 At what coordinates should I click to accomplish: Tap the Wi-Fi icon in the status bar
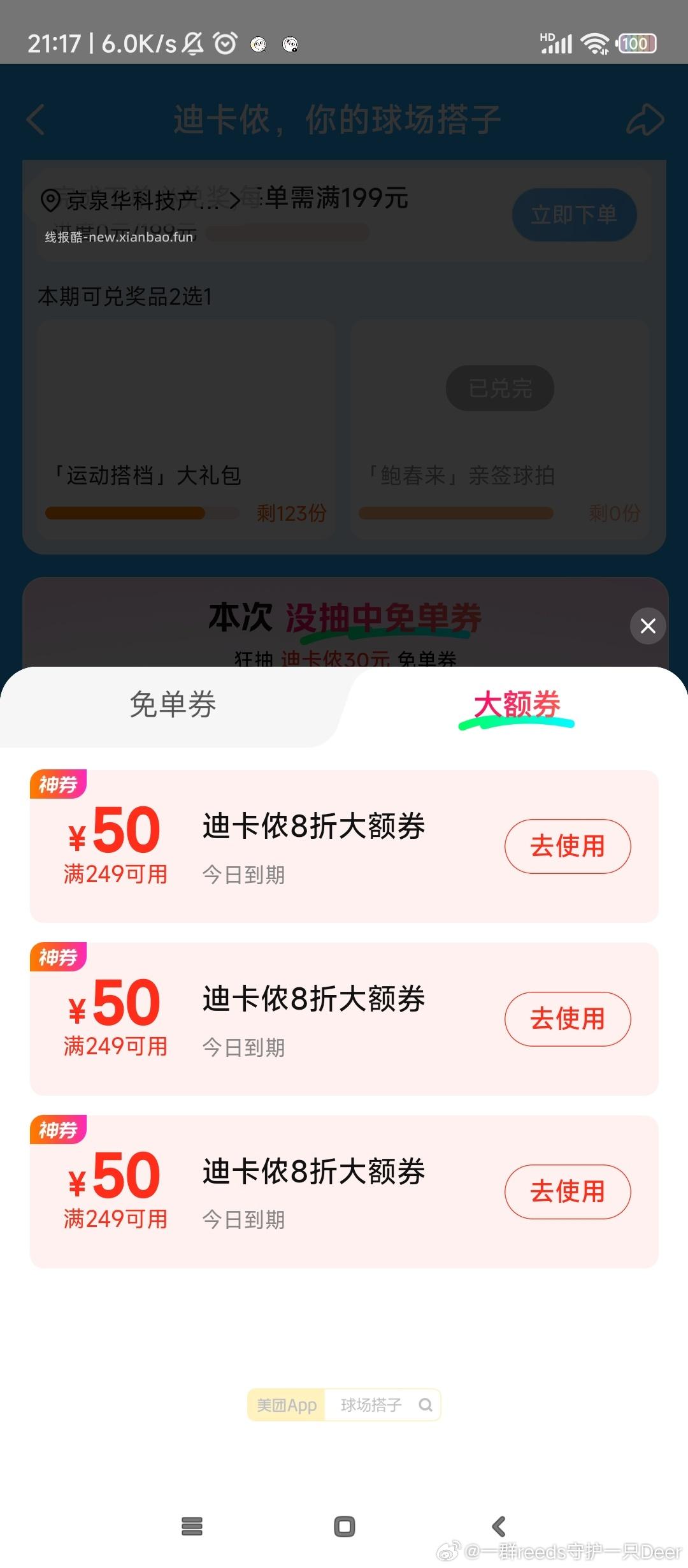click(596, 45)
